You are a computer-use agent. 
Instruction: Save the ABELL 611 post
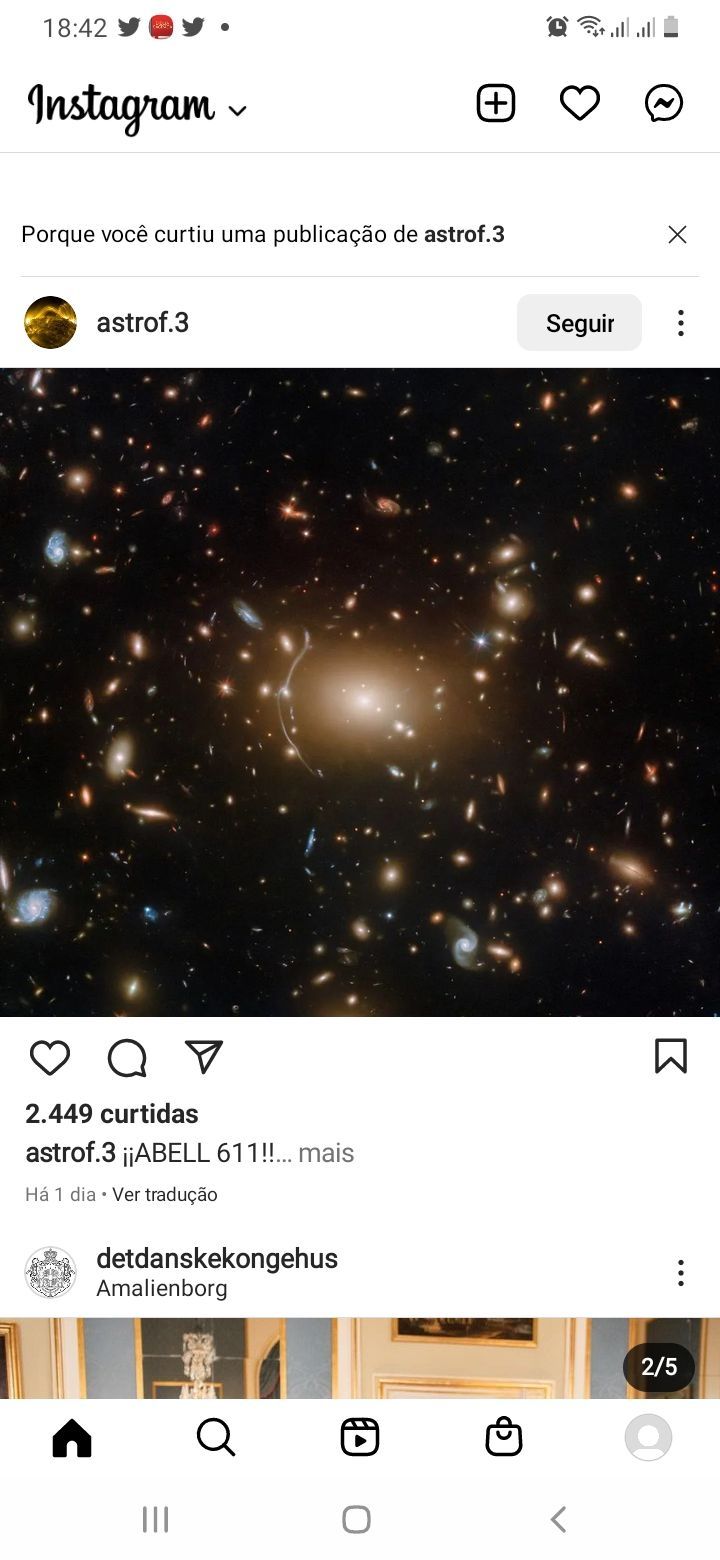[x=670, y=1056]
